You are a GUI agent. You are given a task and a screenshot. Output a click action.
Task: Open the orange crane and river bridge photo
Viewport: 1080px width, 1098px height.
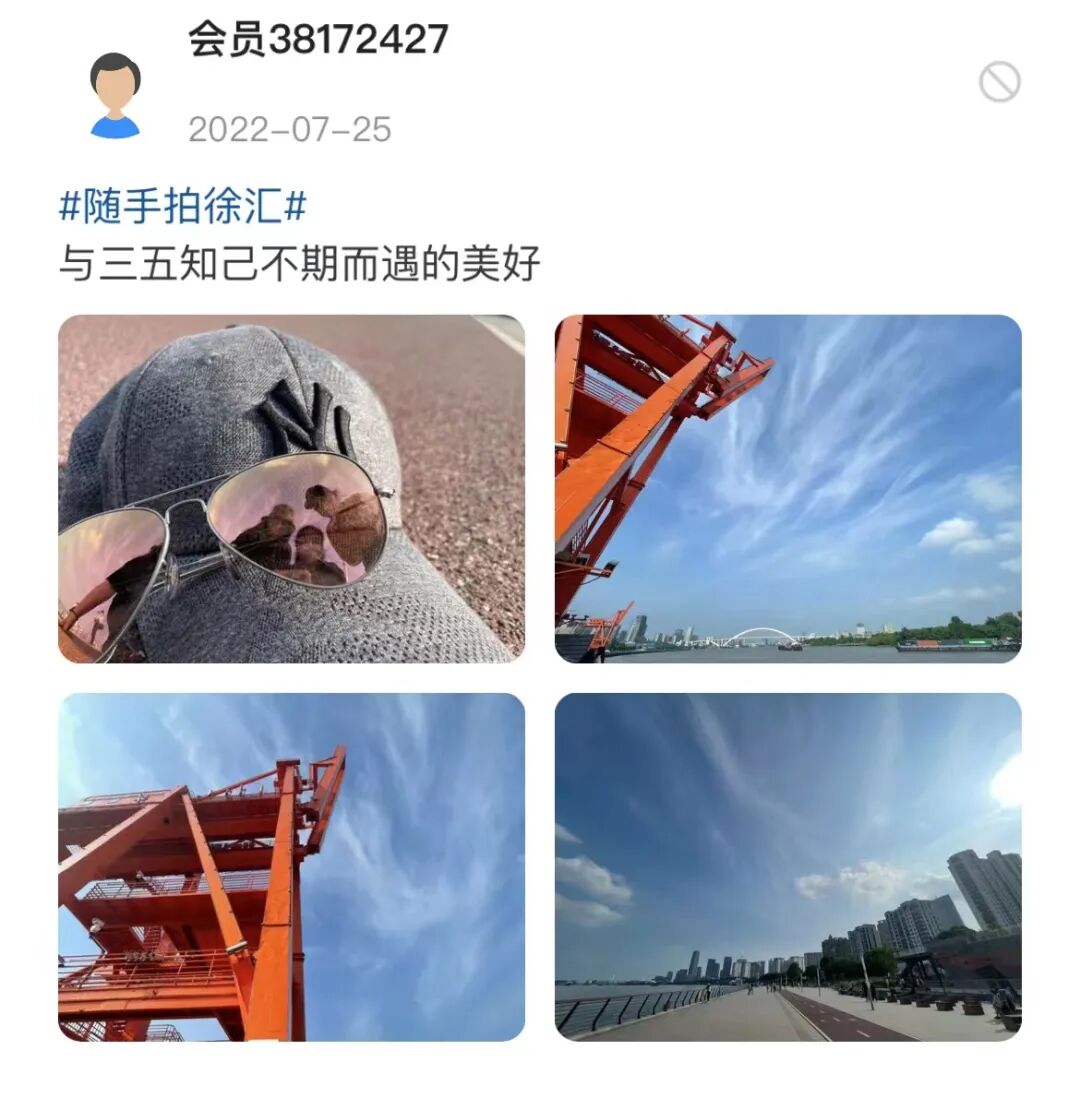(788, 489)
